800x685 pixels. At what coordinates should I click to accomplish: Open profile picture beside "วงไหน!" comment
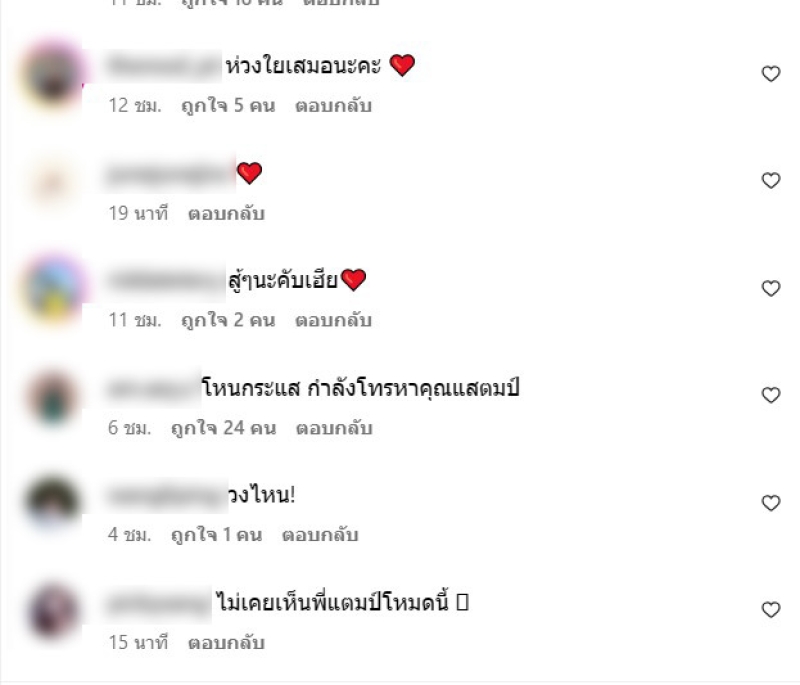tap(53, 503)
